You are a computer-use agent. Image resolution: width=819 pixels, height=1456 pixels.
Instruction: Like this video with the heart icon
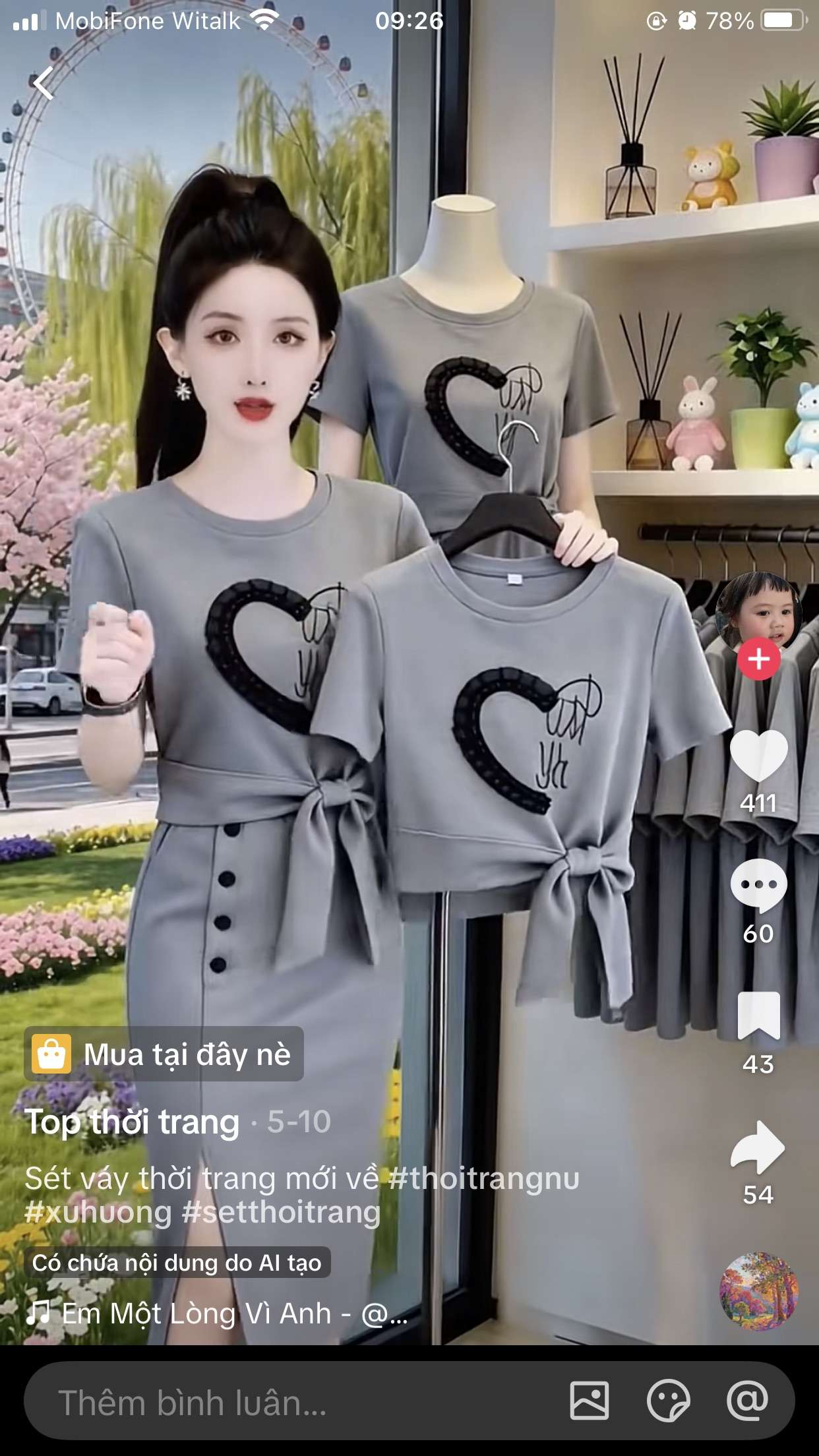click(758, 756)
